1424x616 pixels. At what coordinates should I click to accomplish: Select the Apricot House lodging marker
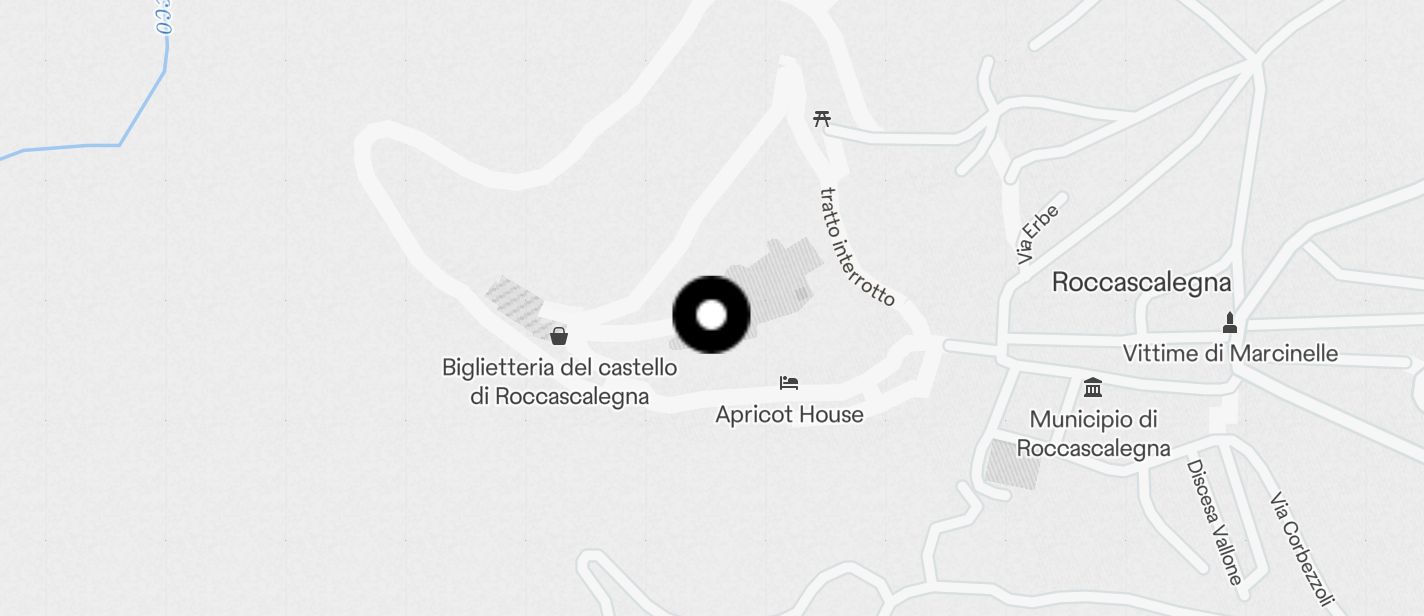[x=789, y=382]
